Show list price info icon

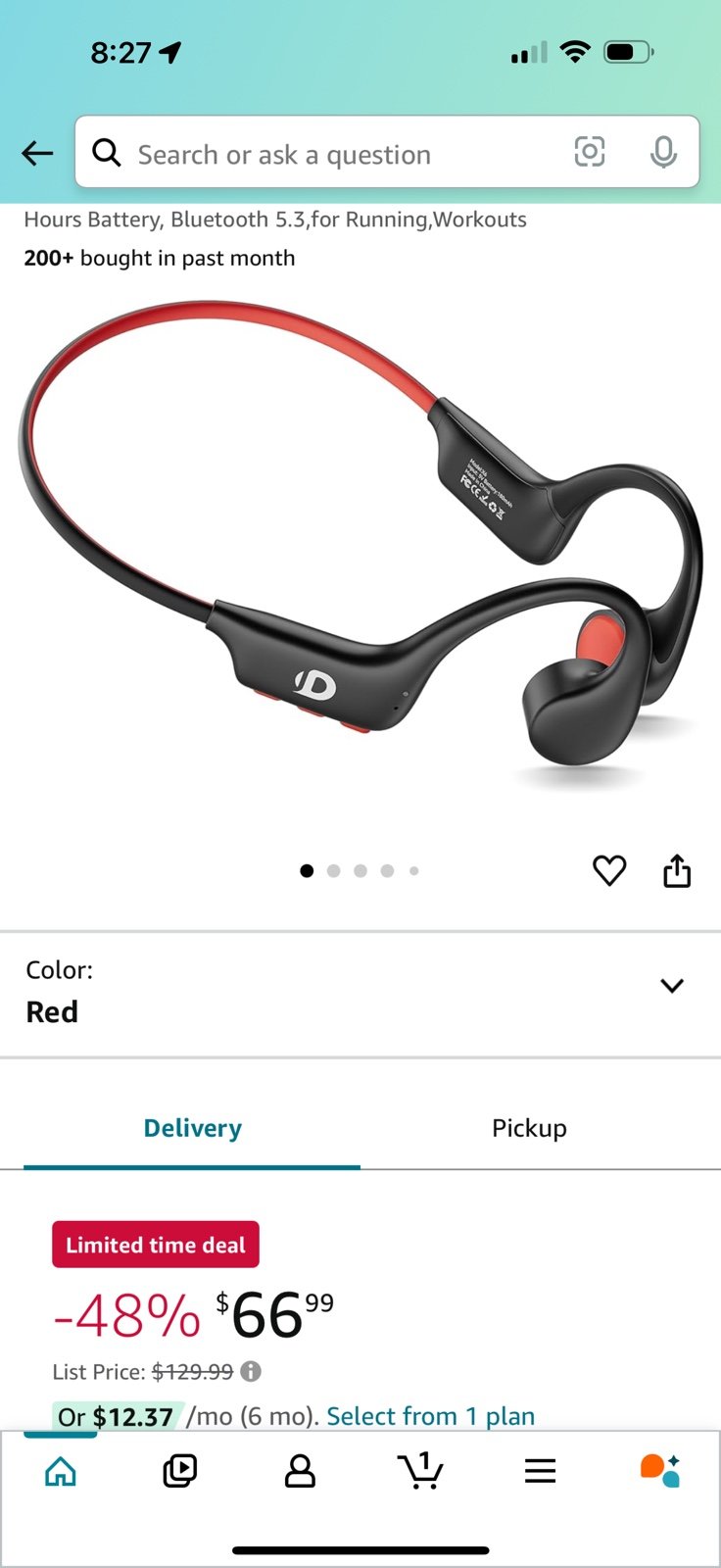click(x=251, y=1371)
